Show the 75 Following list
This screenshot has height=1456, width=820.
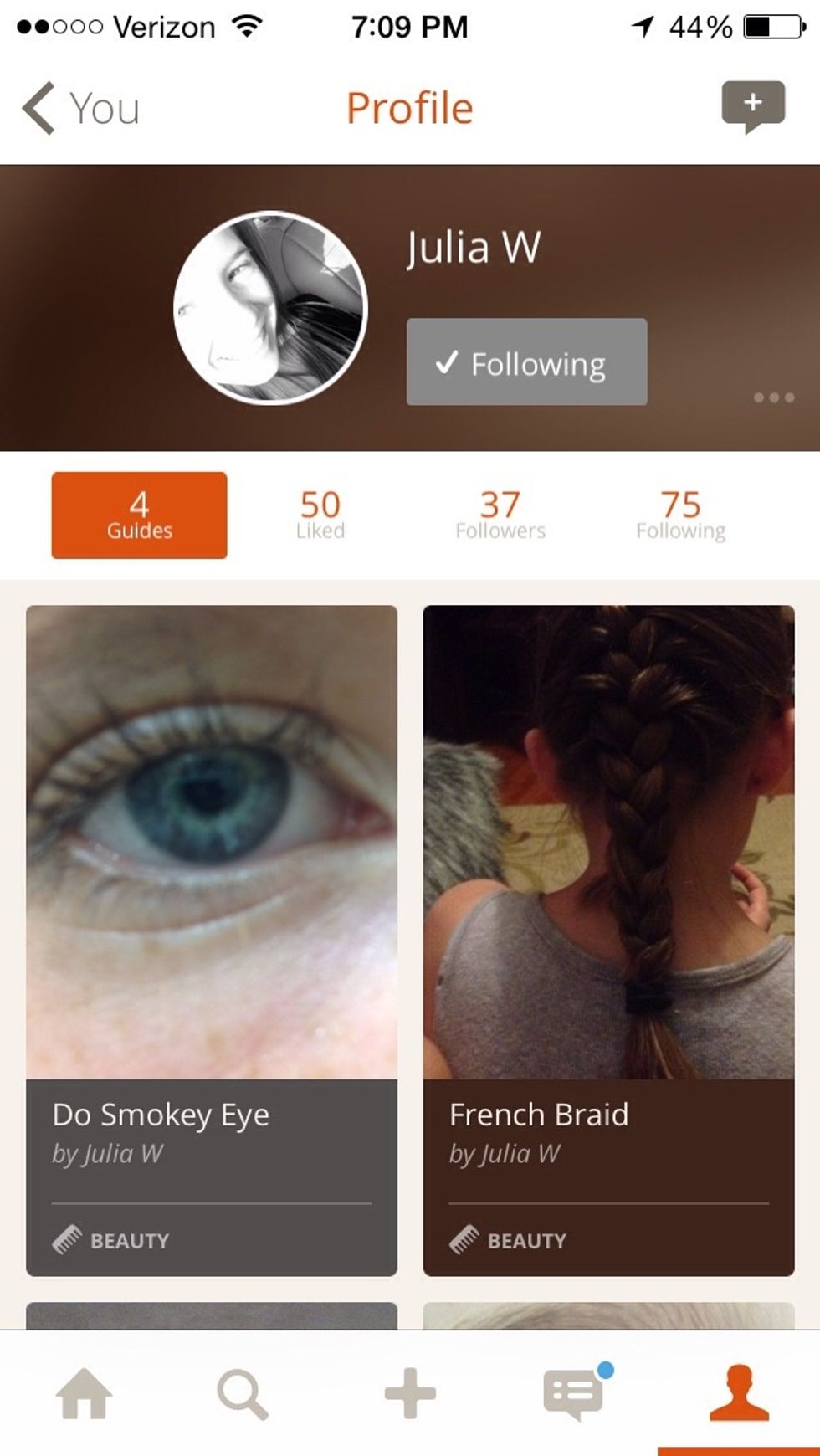coord(680,515)
